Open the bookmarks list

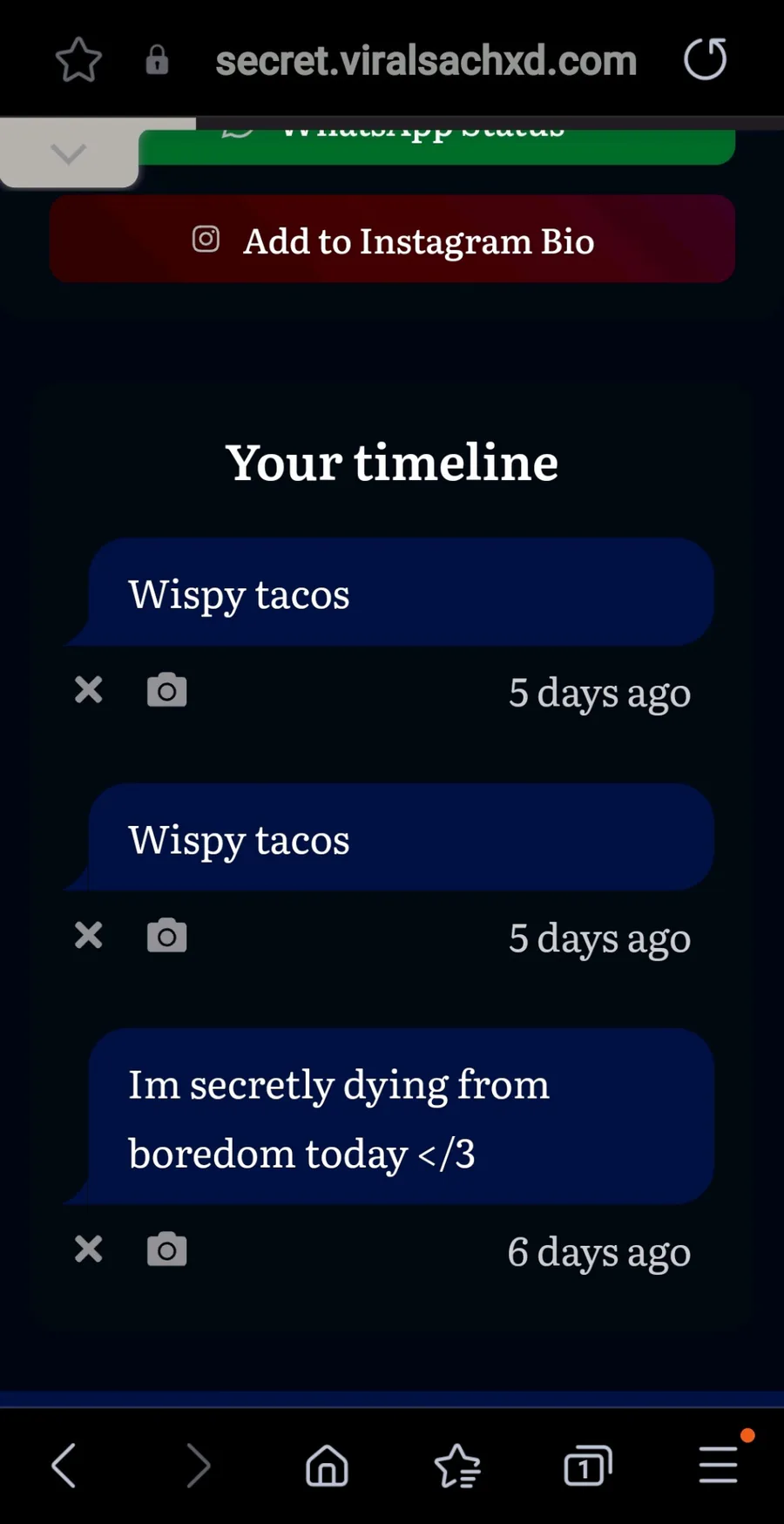(x=457, y=1465)
